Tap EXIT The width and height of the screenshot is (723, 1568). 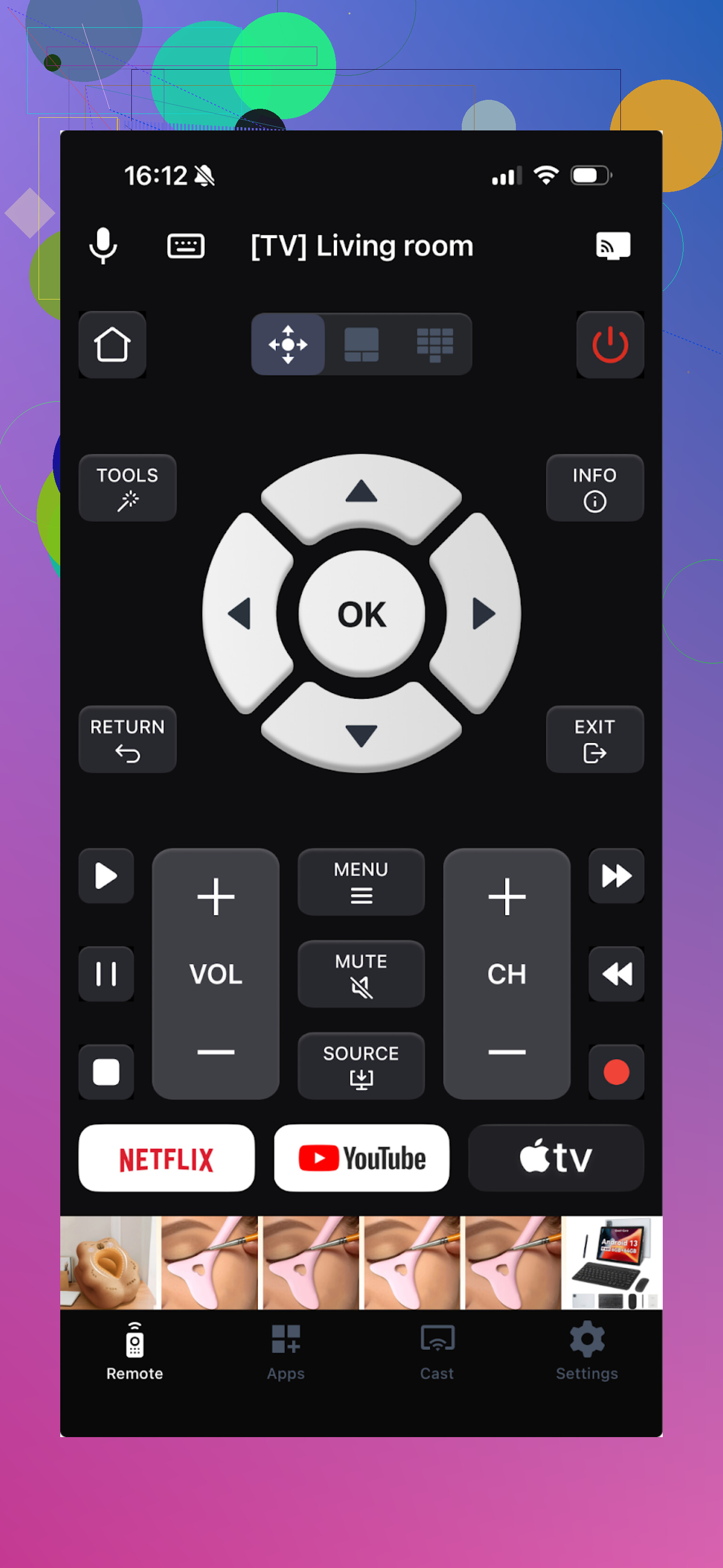point(594,739)
